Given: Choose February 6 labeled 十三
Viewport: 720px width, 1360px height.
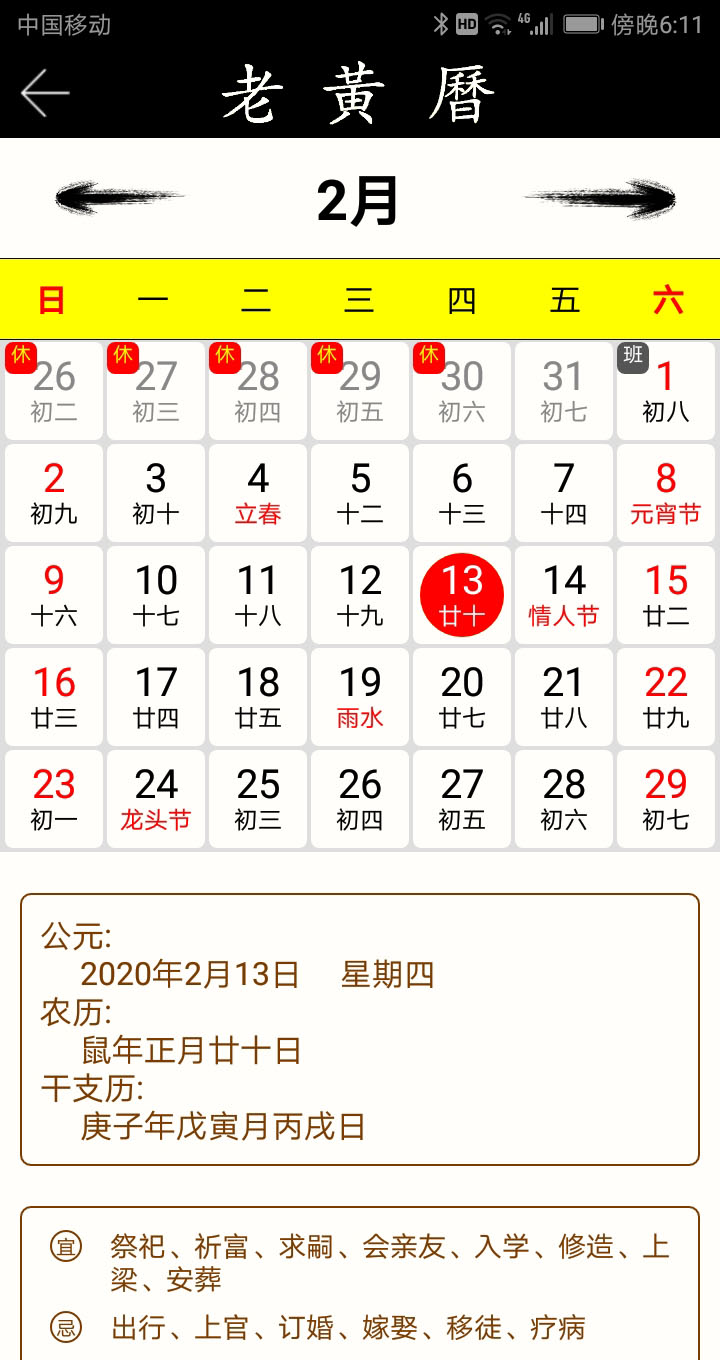Looking at the screenshot, I should [x=462, y=493].
